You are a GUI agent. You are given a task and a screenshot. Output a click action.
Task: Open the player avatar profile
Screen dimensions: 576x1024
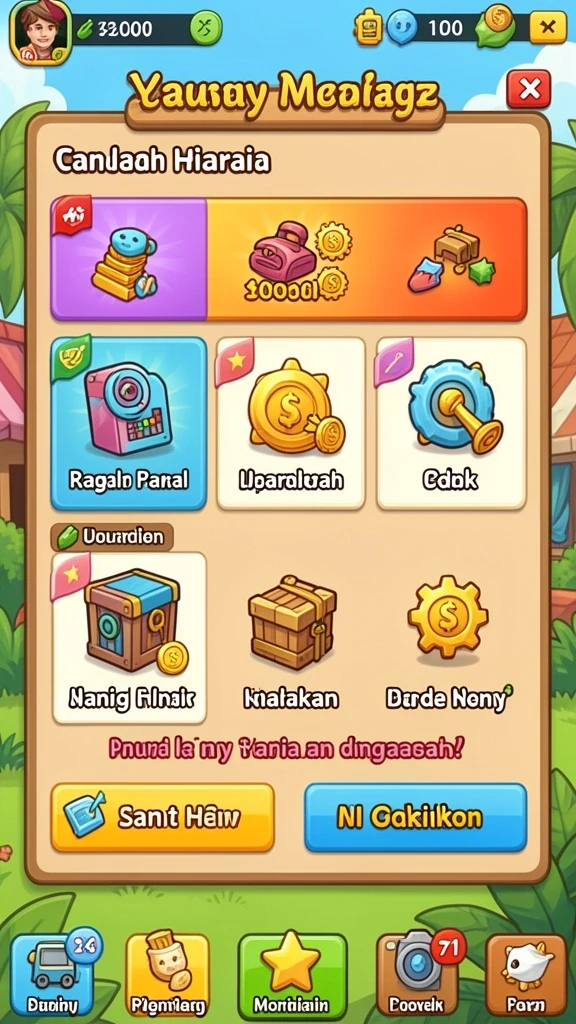pyautogui.click(x=40, y=31)
